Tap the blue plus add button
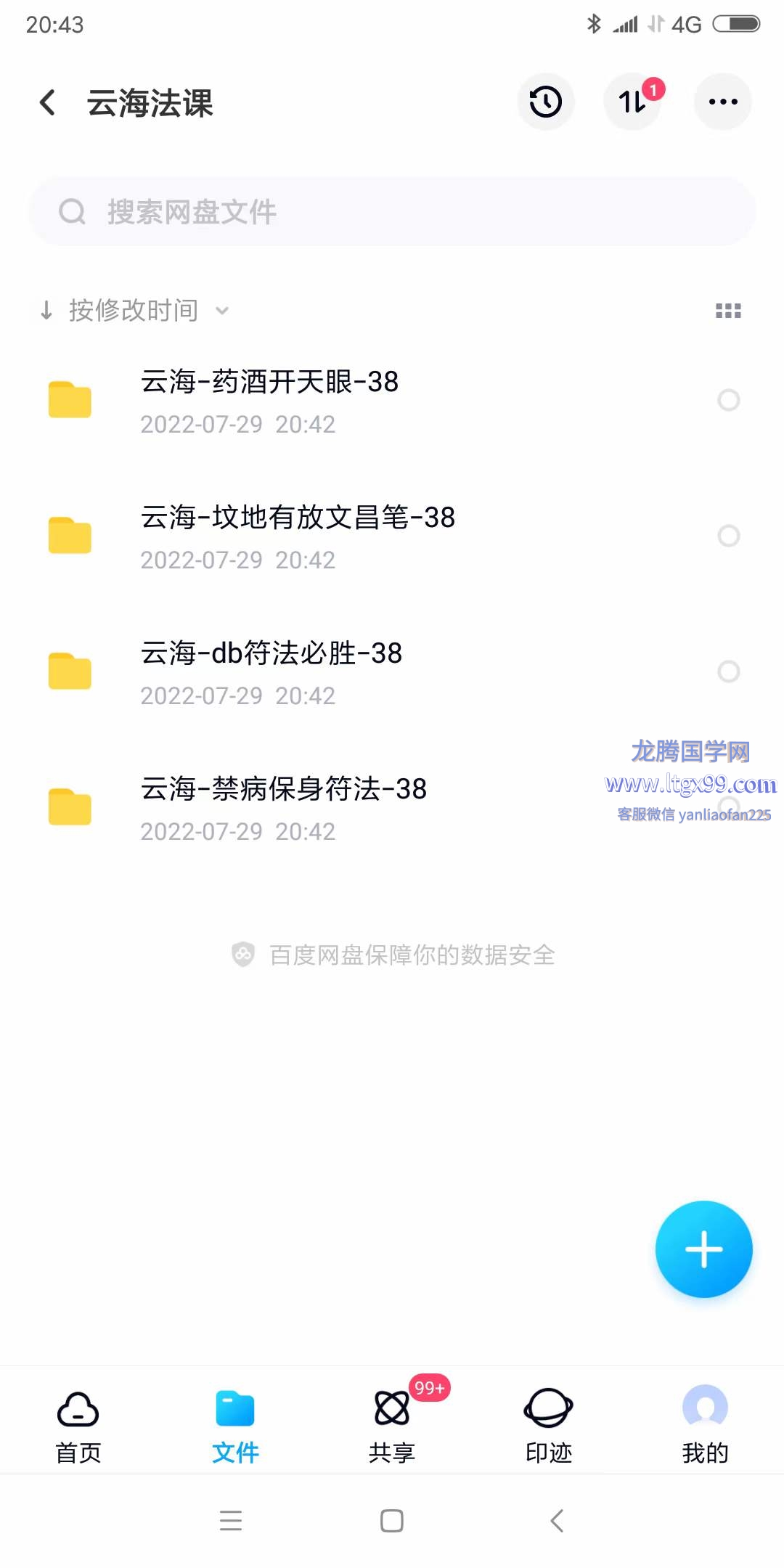The image size is (784, 1568). point(703,1249)
